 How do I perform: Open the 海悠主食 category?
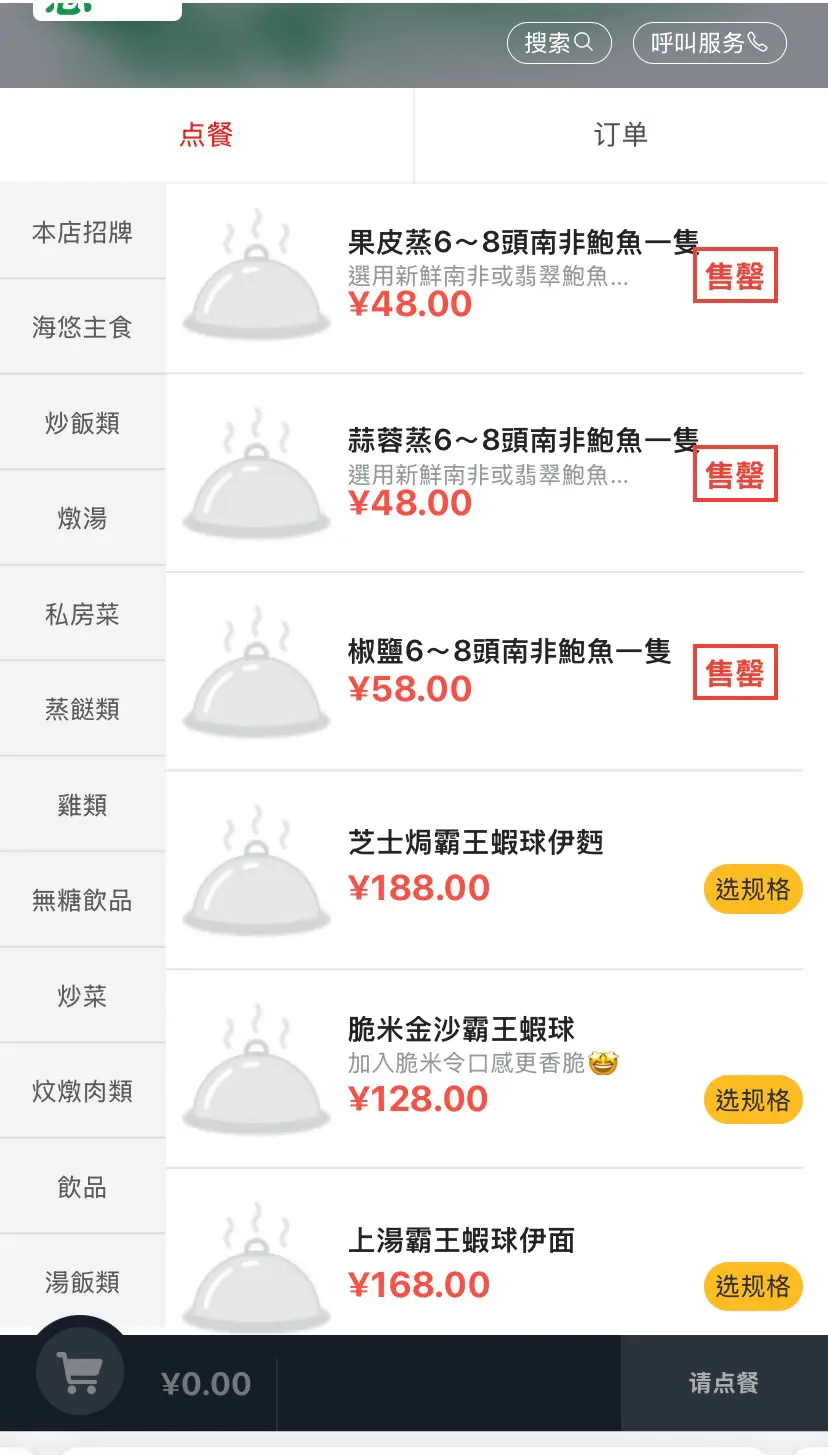[x=82, y=327]
